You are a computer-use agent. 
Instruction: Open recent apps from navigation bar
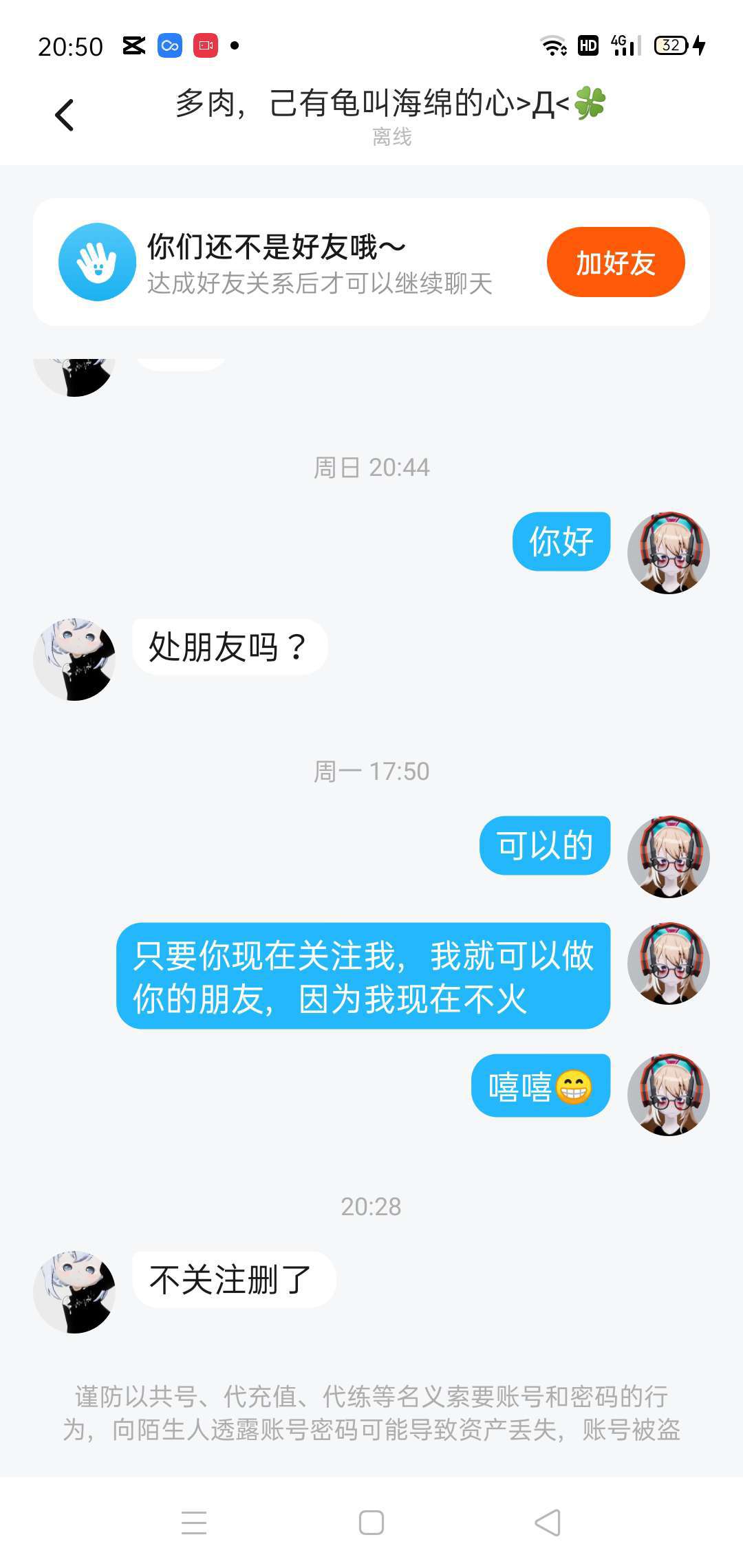tap(194, 1522)
